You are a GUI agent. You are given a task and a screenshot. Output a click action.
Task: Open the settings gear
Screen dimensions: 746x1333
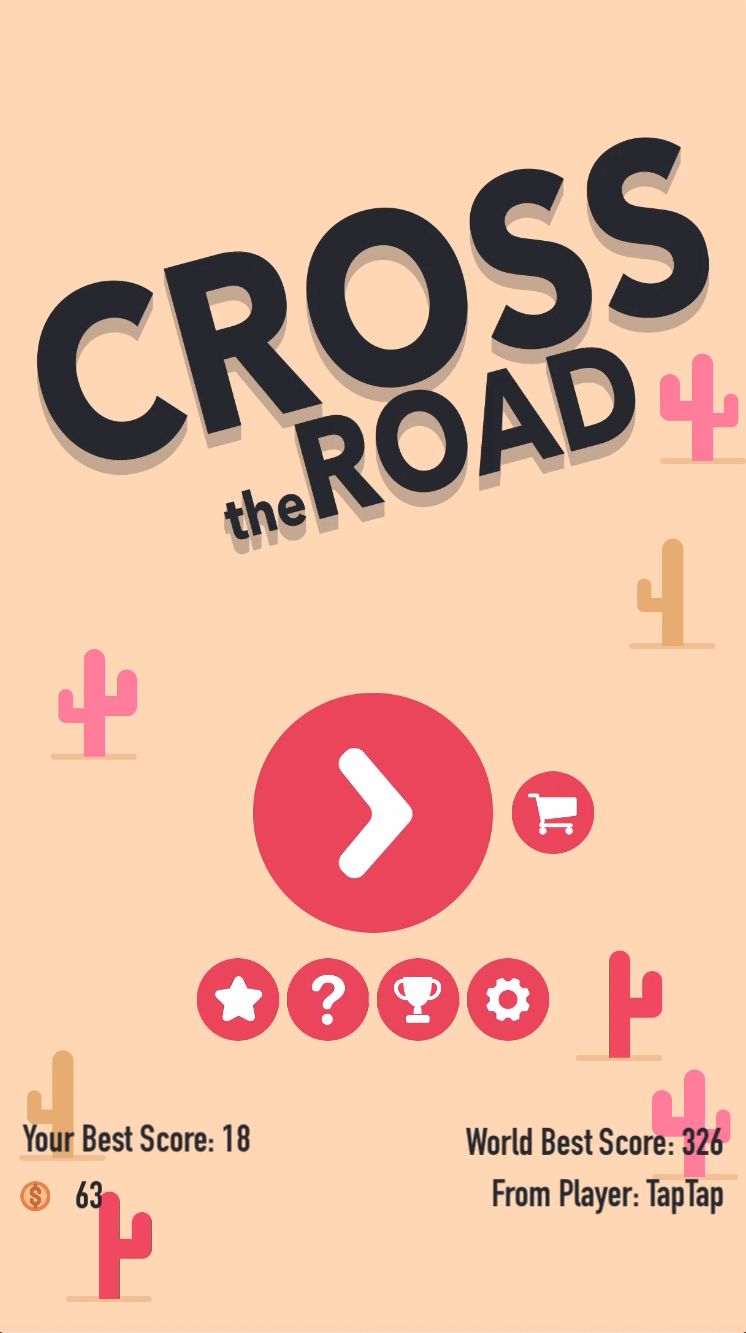[508, 999]
